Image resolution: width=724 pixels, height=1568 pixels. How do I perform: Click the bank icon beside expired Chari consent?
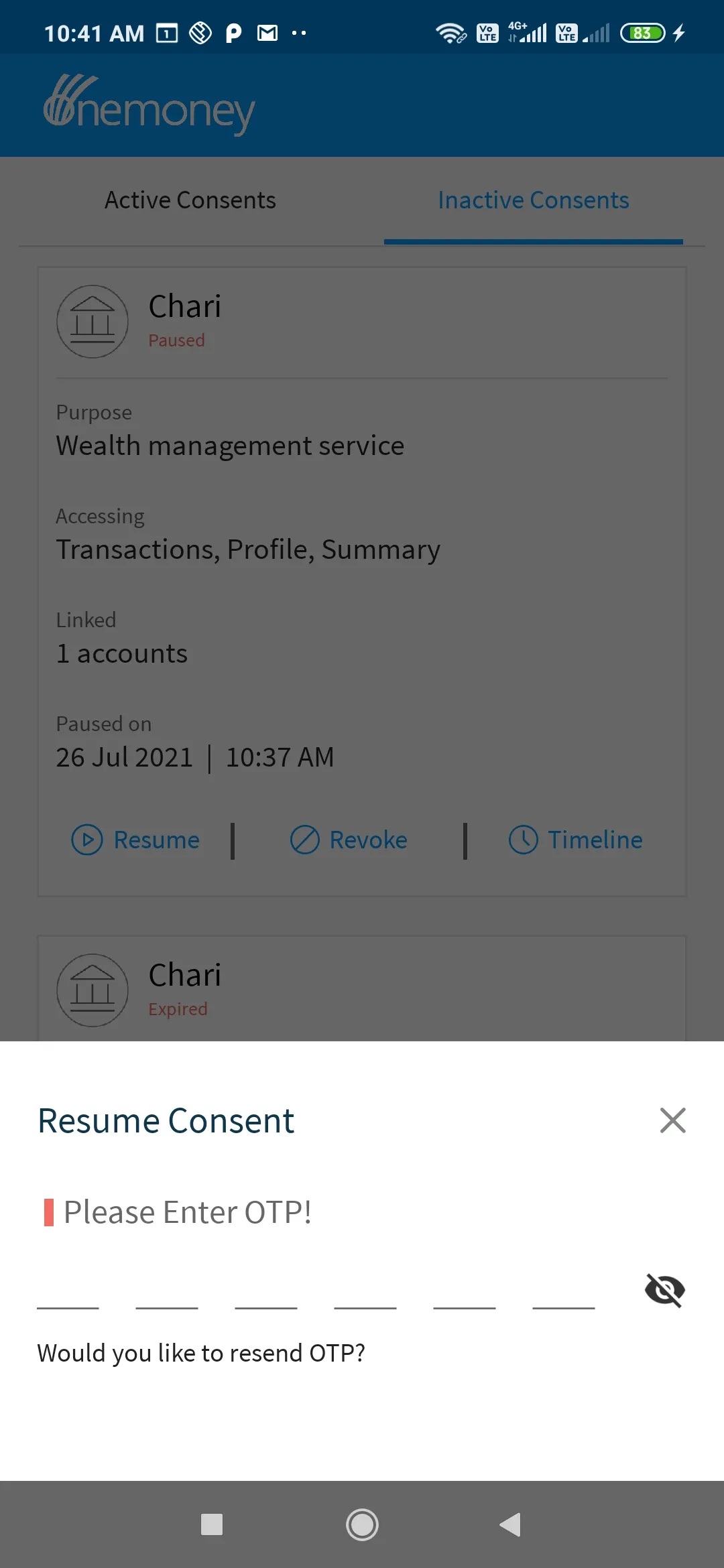(93, 990)
